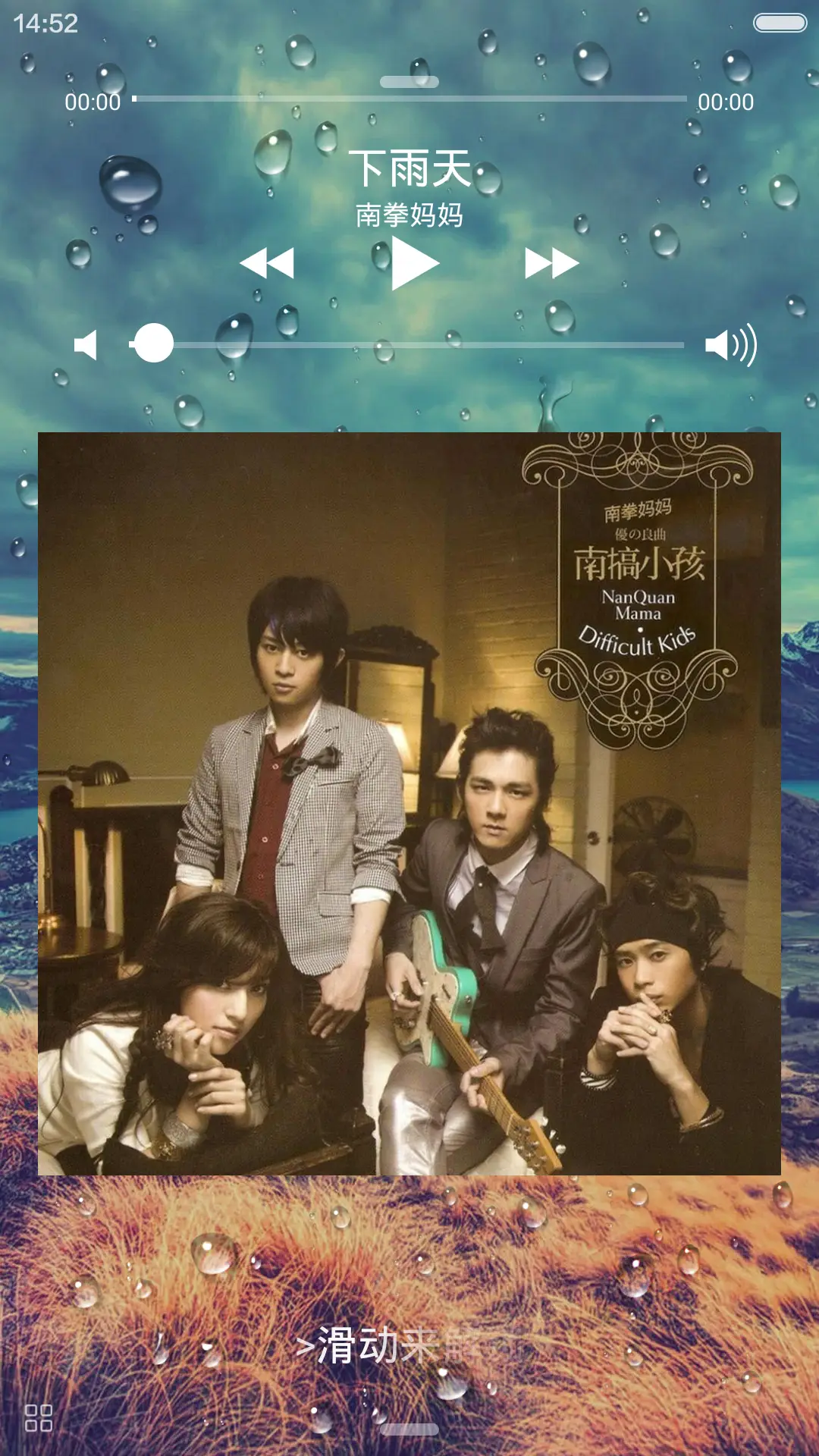Tap the song progress bar
Image resolution: width=819 pixels, height=1456 pixels.
point(409,99)
